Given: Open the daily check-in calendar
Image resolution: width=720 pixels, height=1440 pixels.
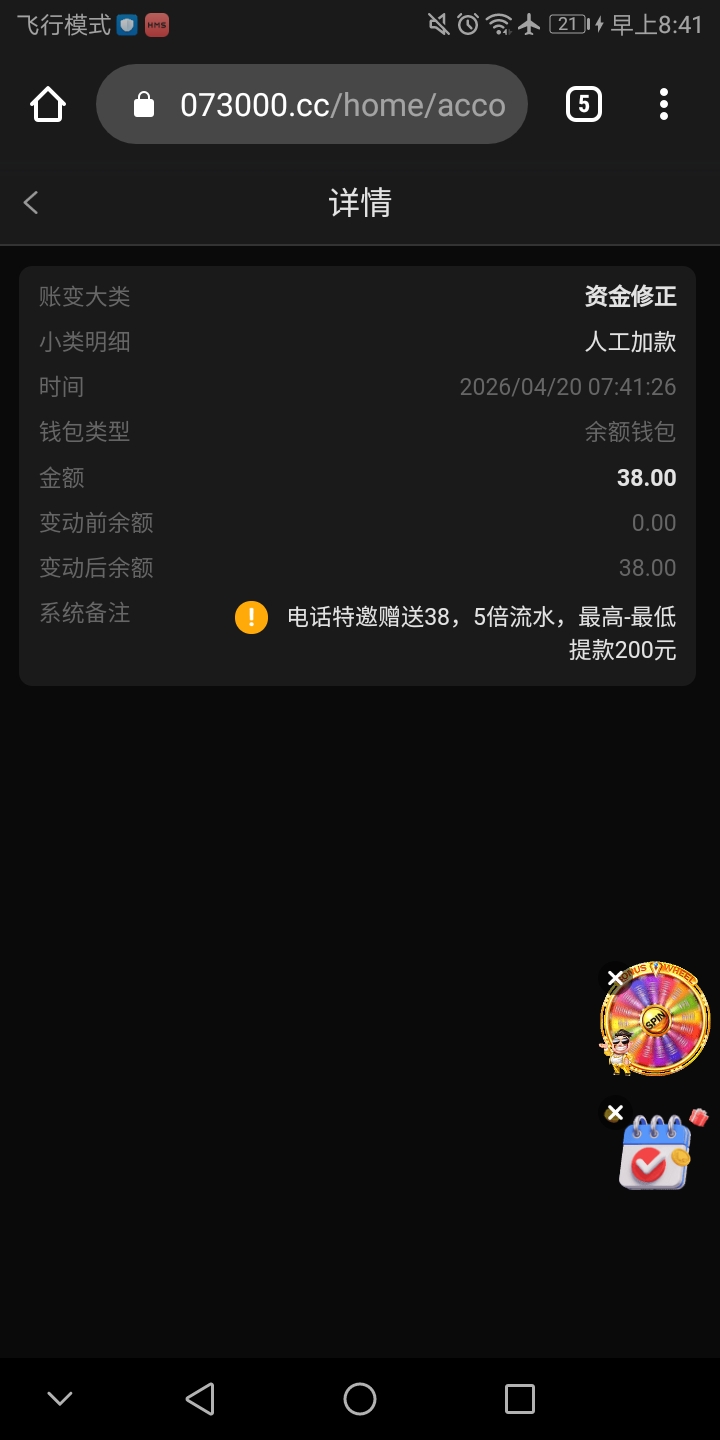Looking at the screenshot, I should click(656, 1152).
